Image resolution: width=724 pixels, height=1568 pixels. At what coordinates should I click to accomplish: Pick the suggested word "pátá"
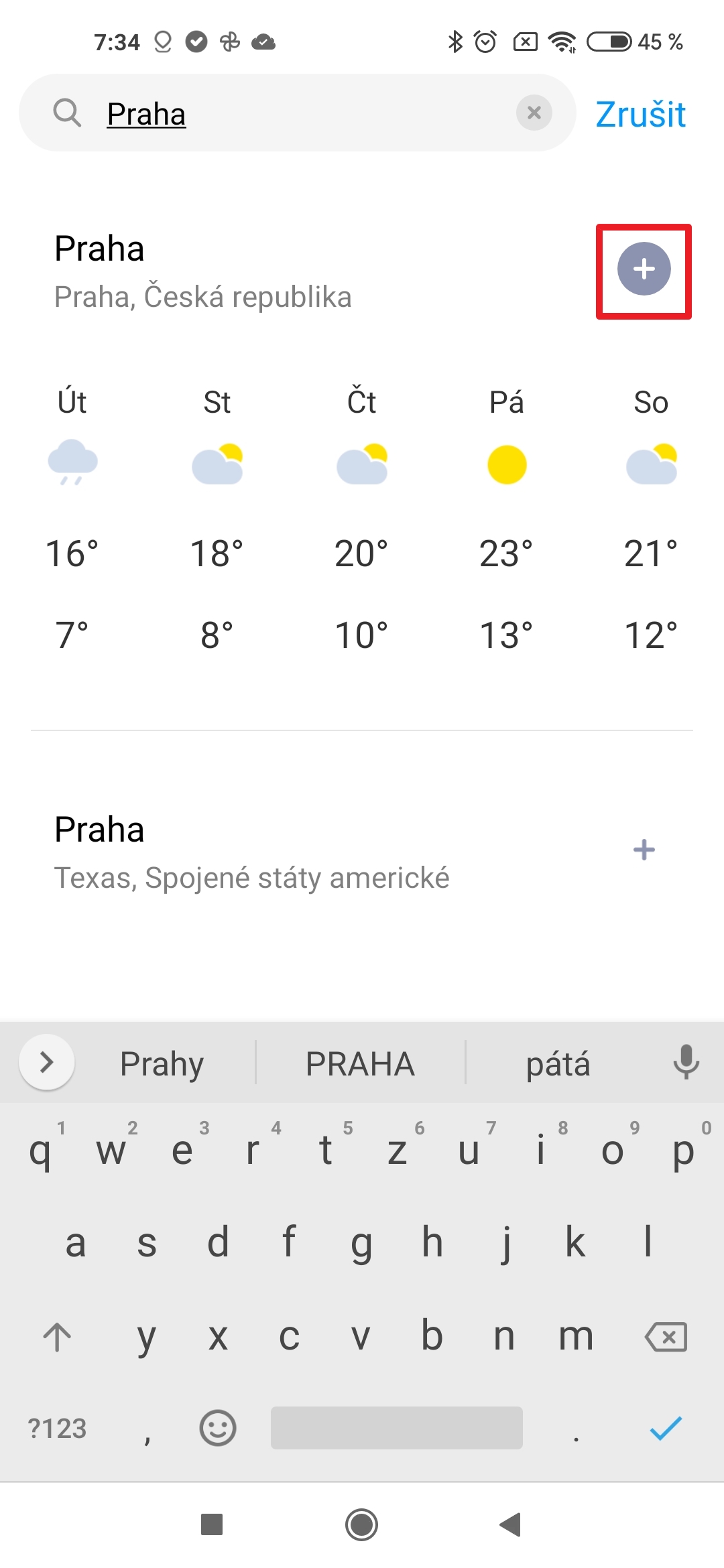(x=558, y=1063)
